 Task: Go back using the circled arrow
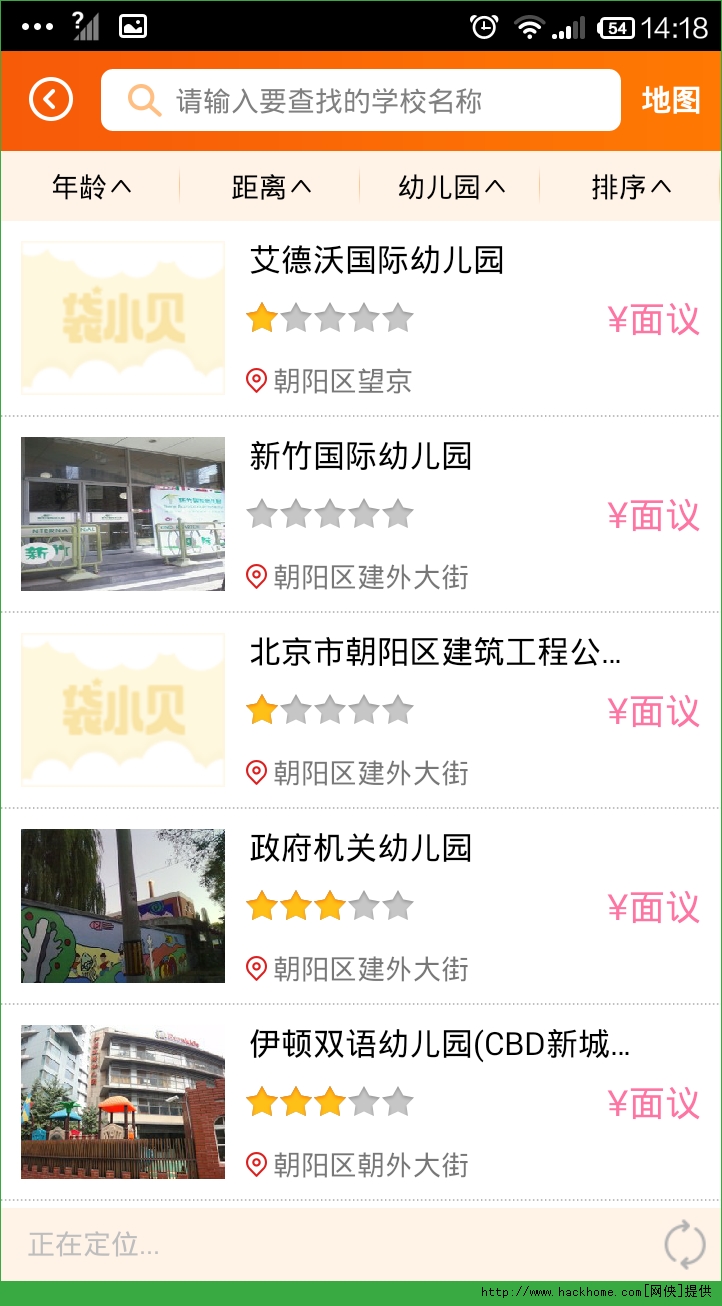pos(51,100)
